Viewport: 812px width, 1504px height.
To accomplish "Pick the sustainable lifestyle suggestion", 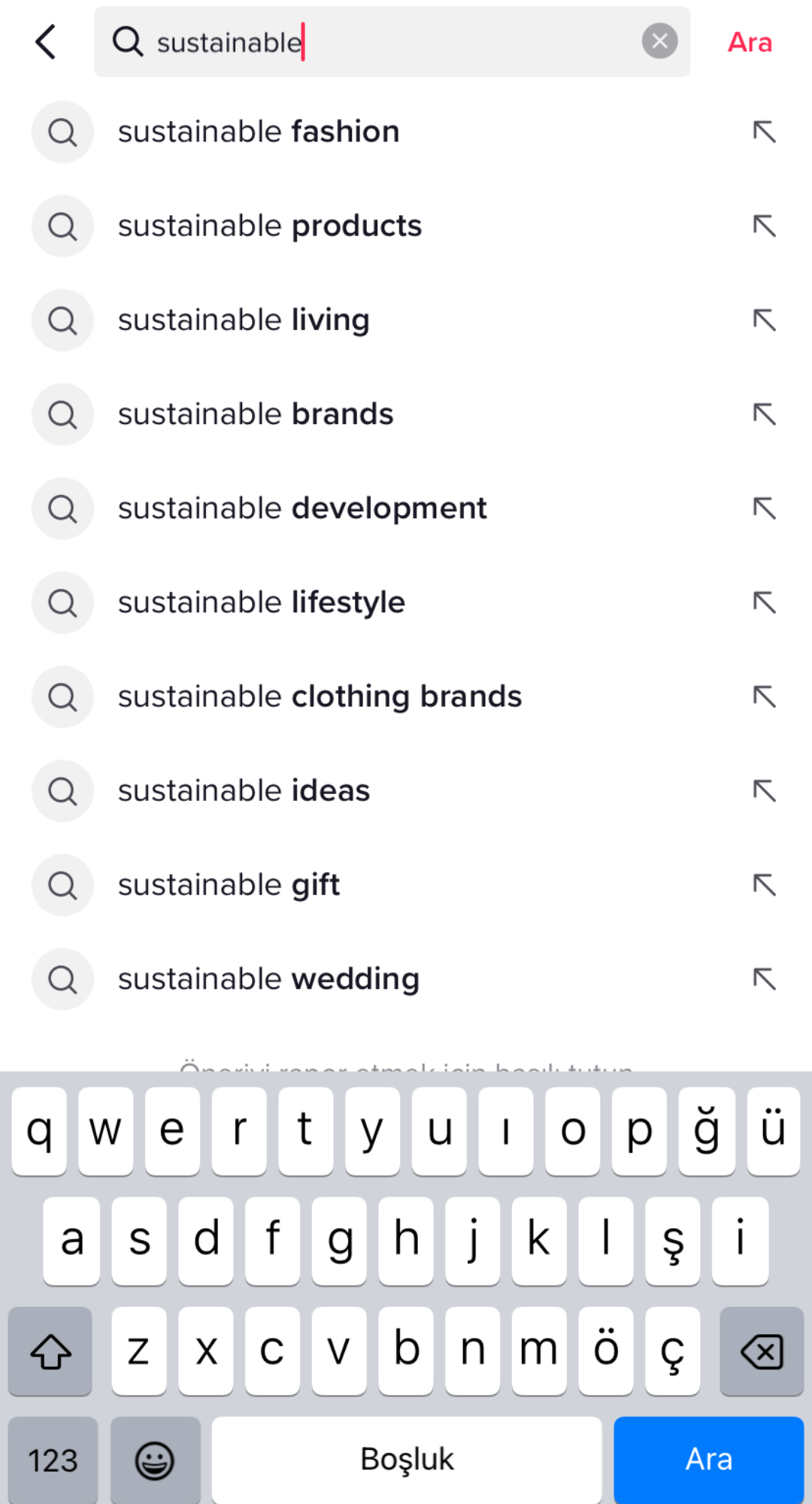I will pyautogui.click(x=406, y=602).
